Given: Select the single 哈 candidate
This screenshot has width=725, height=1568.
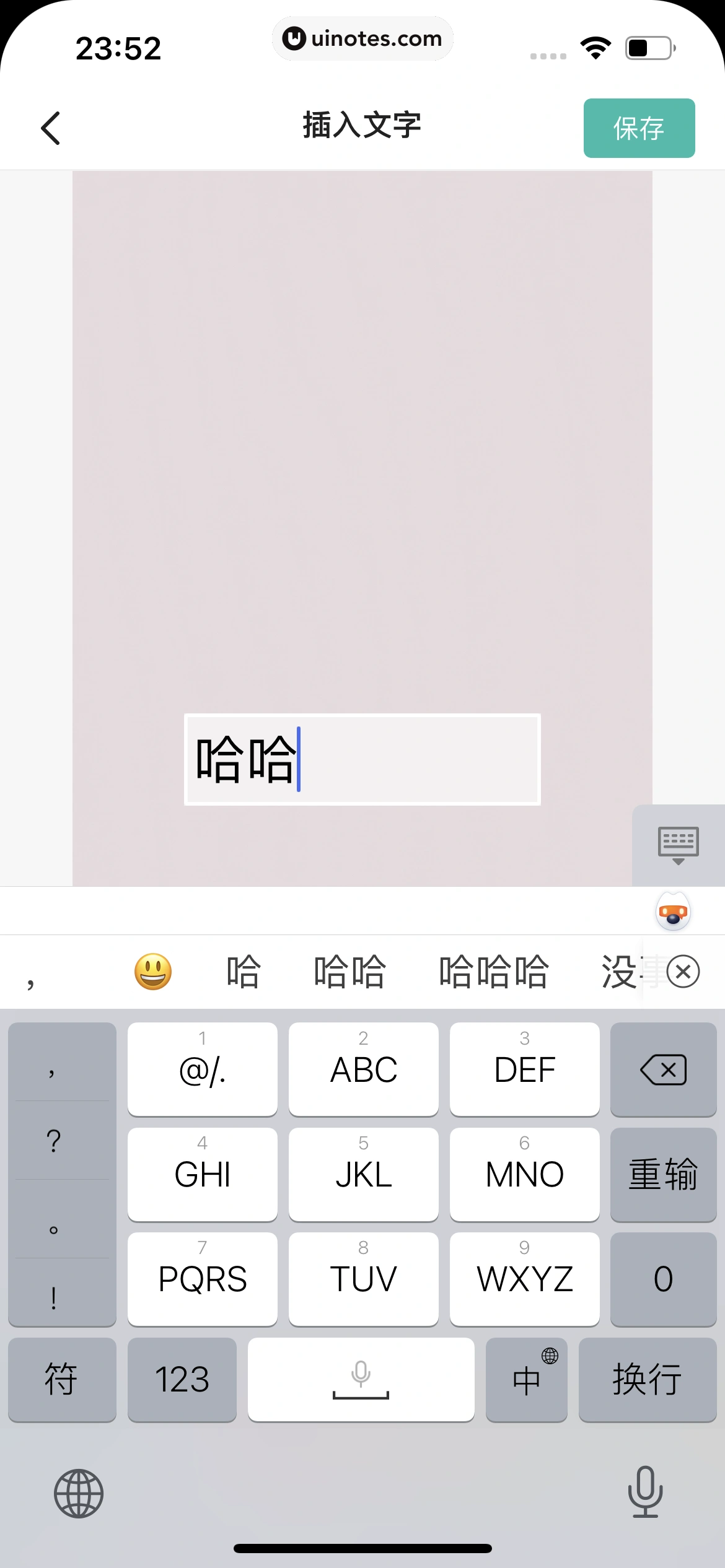Looking at the screenshot, I should (243, 972).
